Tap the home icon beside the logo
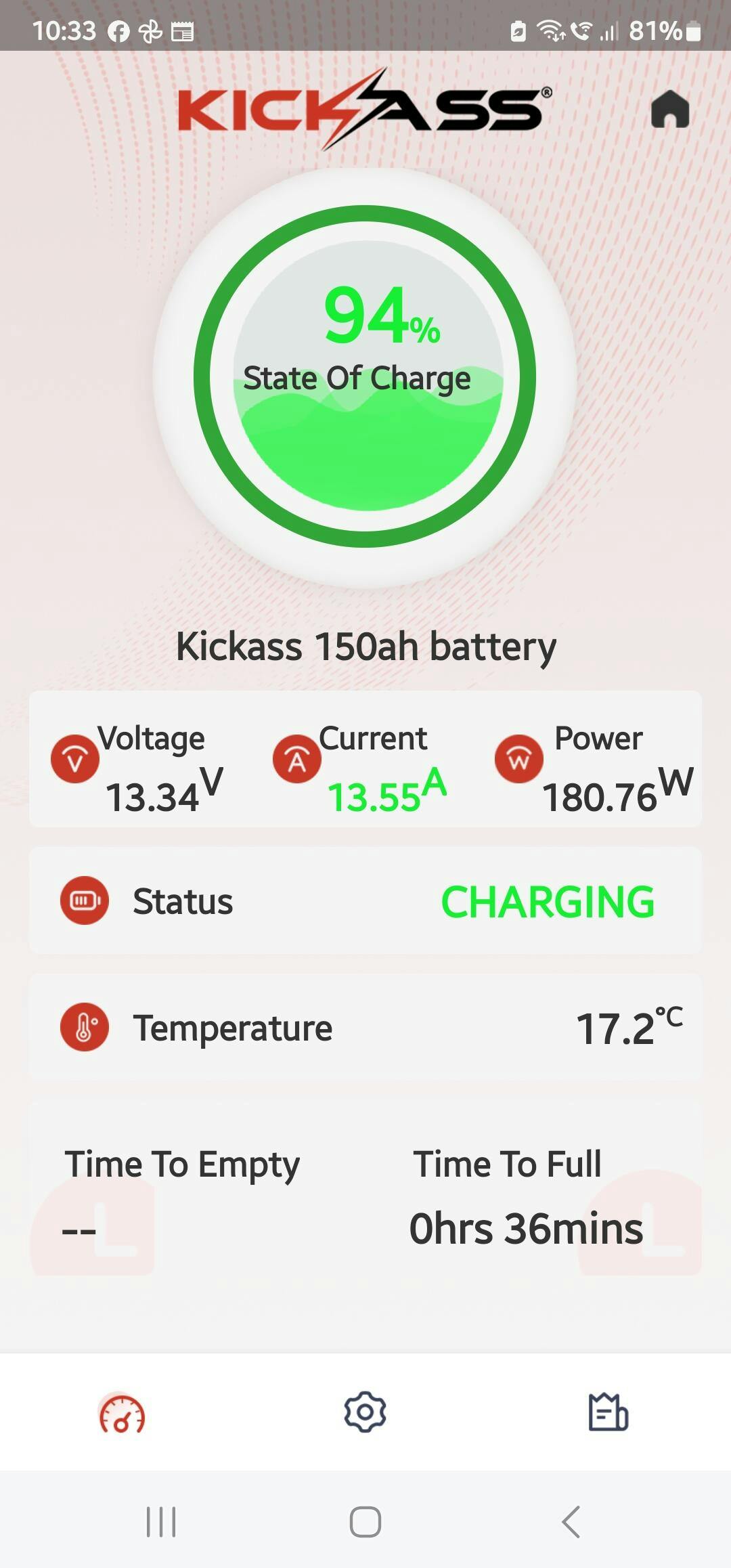This screenshot has height=1568, width=731. tap(669, 110)
